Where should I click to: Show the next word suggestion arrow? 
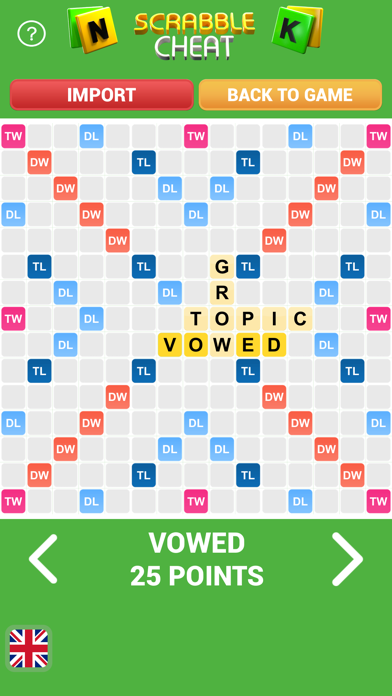click(348, 559)
